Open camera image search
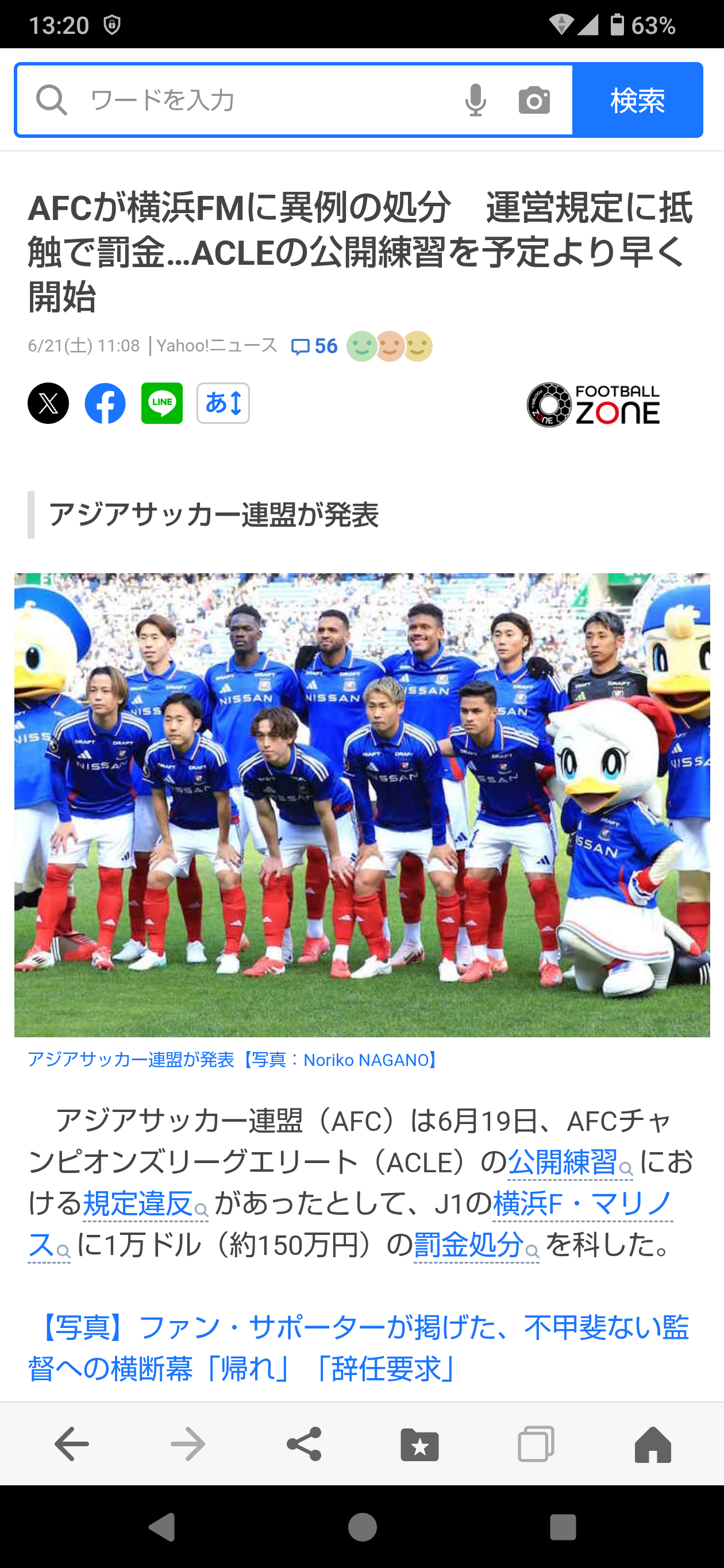This screenshot has height=1568, width=724. tap(534, 100)
